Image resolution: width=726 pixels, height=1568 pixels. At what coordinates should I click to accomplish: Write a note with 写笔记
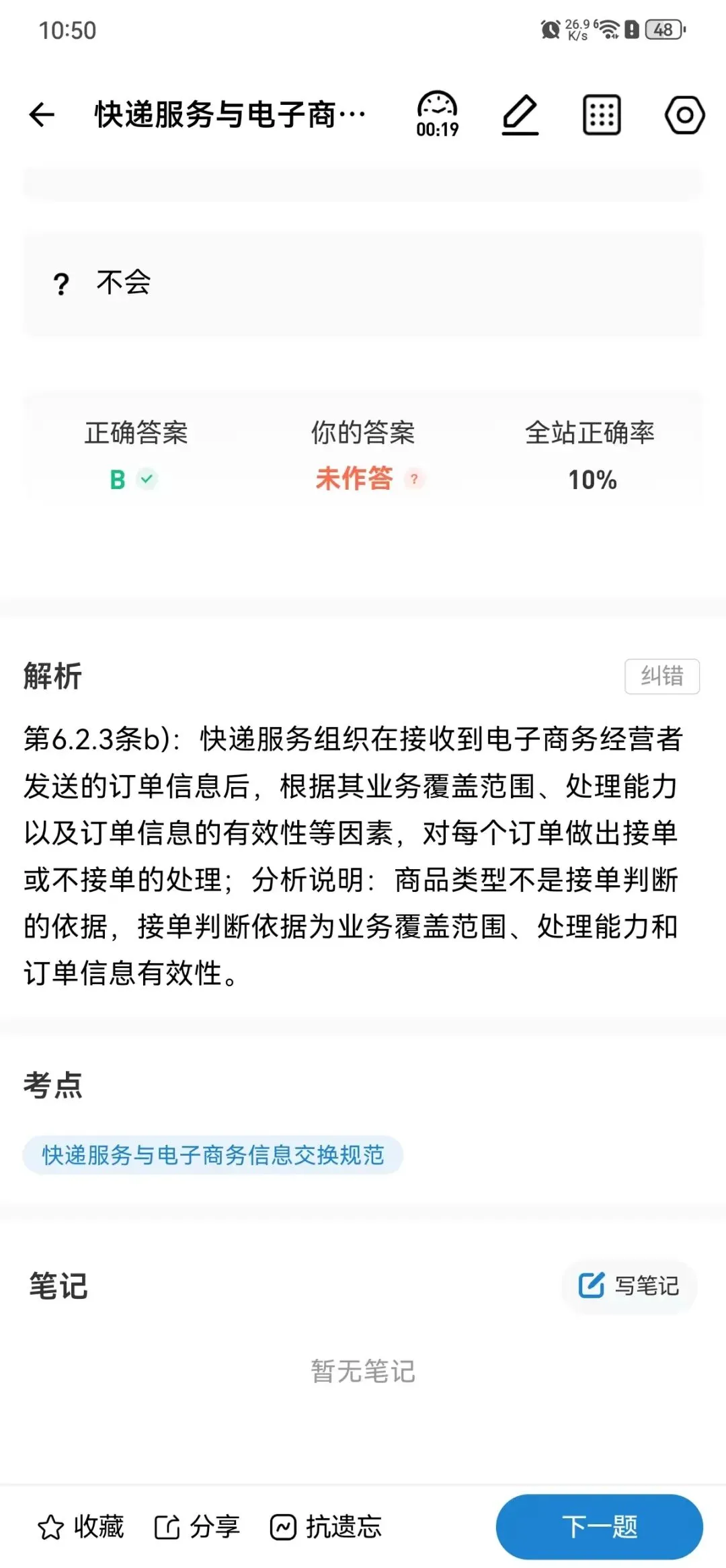(x=629, y=1285)
